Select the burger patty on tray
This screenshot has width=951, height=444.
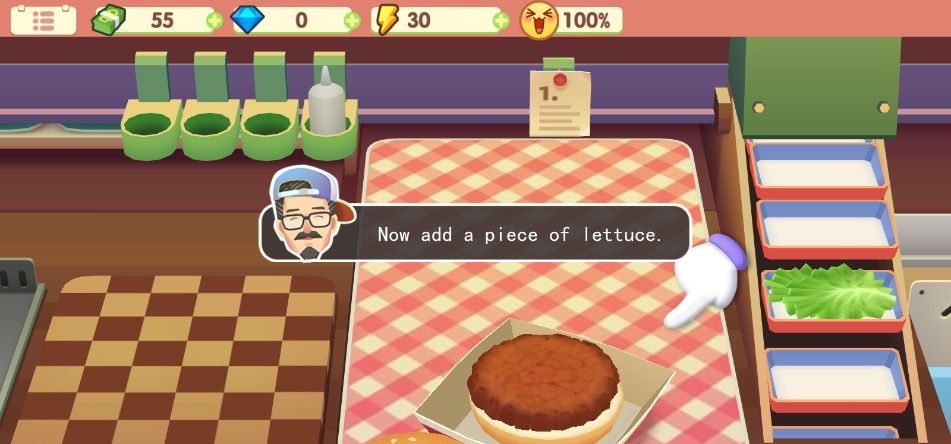click(545, 380)
